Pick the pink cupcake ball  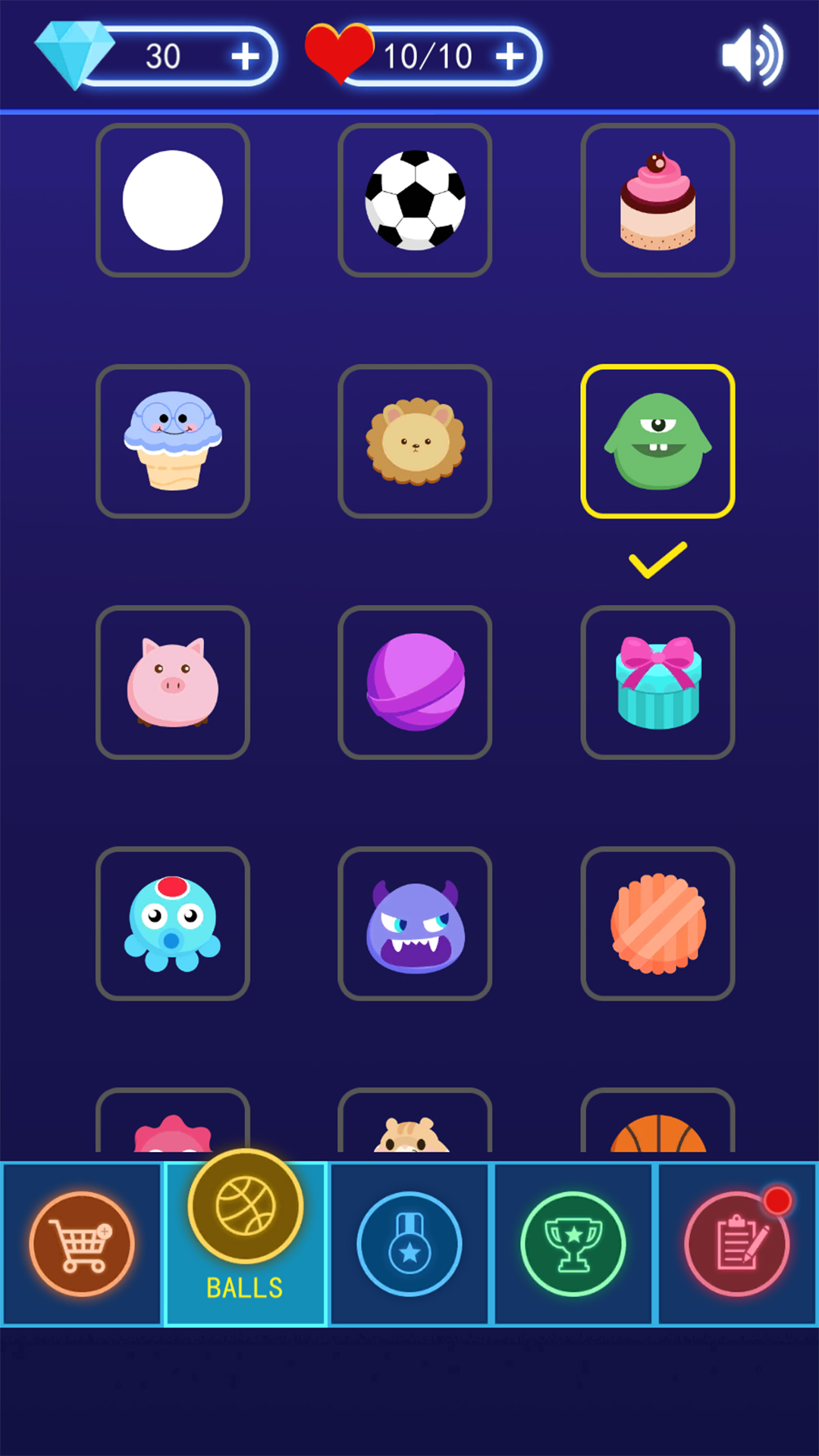657,200
